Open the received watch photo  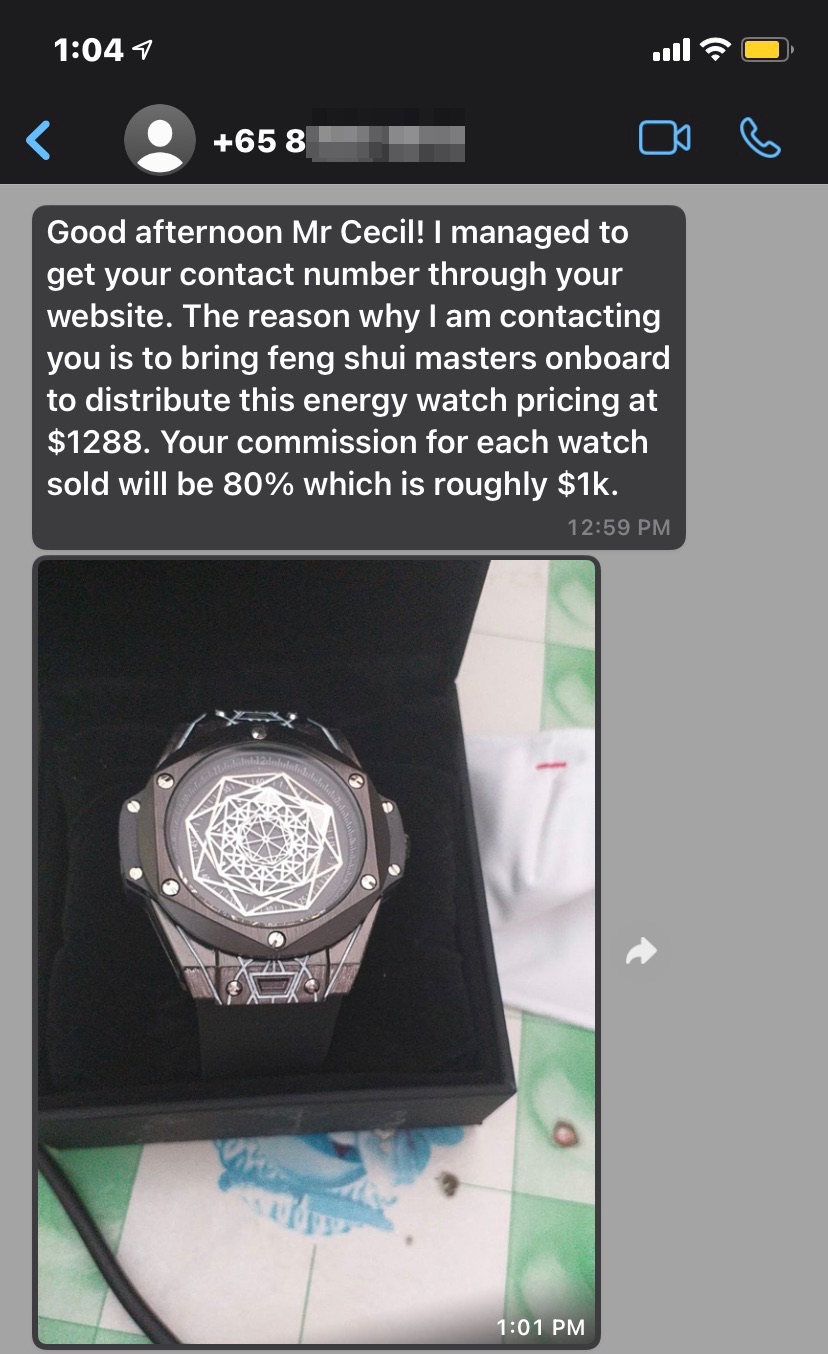(316, 950)
